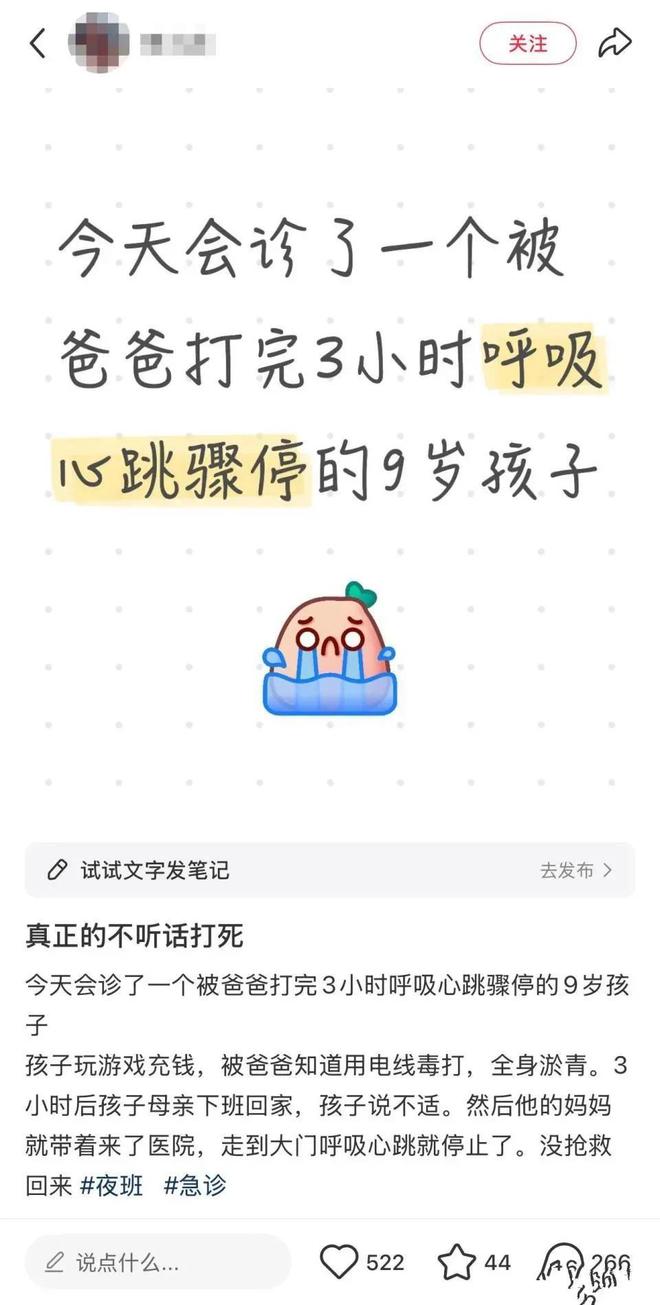The image size is (660, 1305).
Task: Save the post with the star icon
Action: point(458,1262)
